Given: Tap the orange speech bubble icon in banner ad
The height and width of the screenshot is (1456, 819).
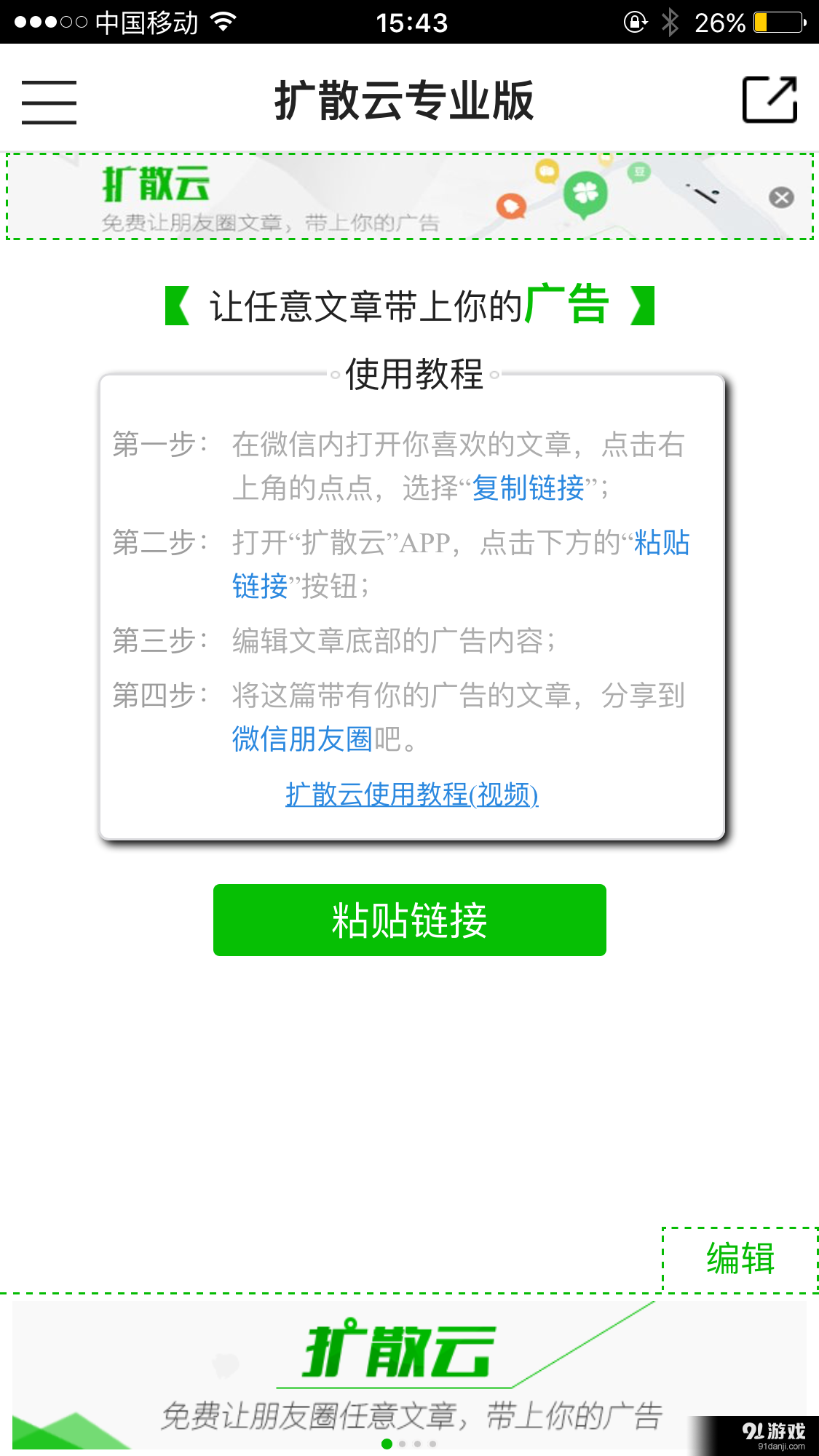Looking at the screenshot, I should tap(513, 207).
